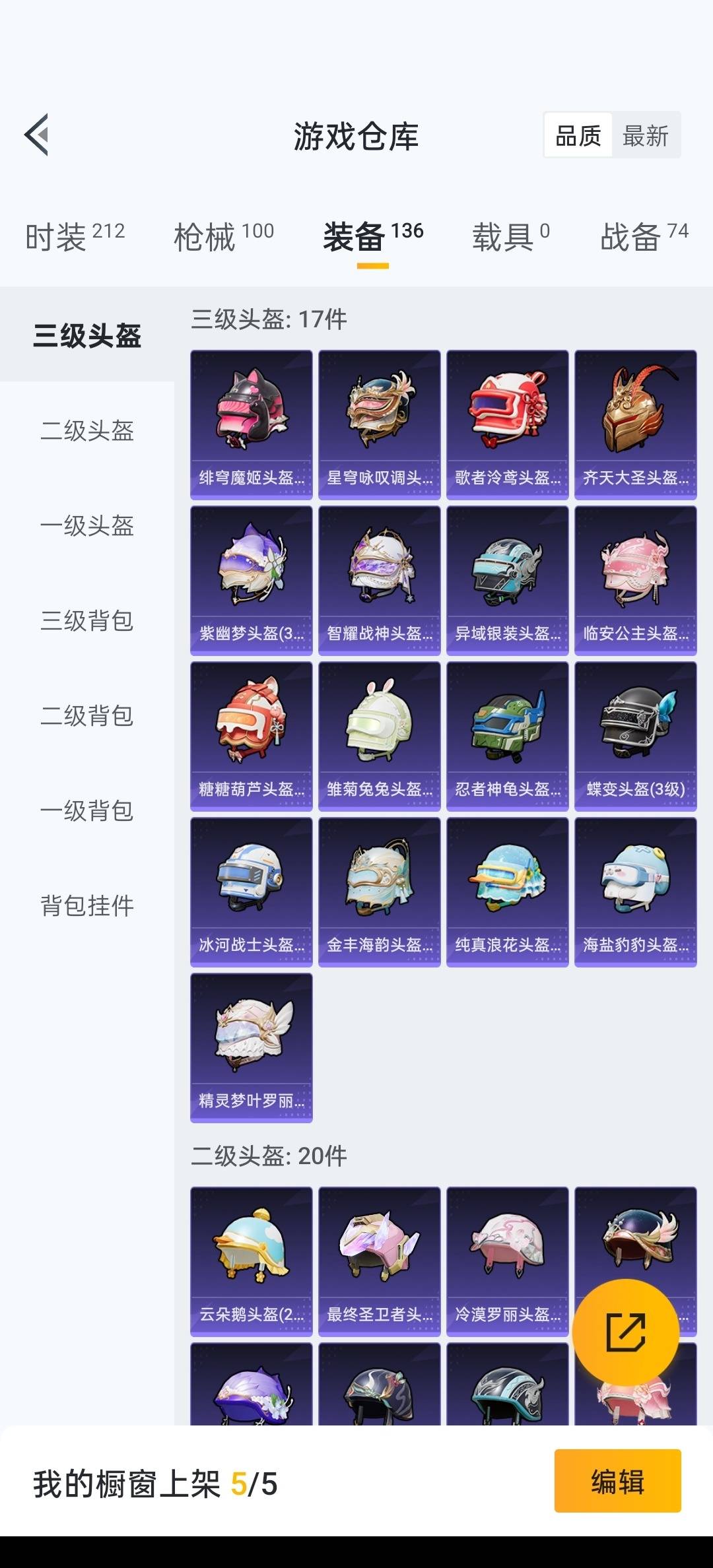Sort the warehouse by 品质
The image size is (713, 1568).
click(x=578, y=136)
